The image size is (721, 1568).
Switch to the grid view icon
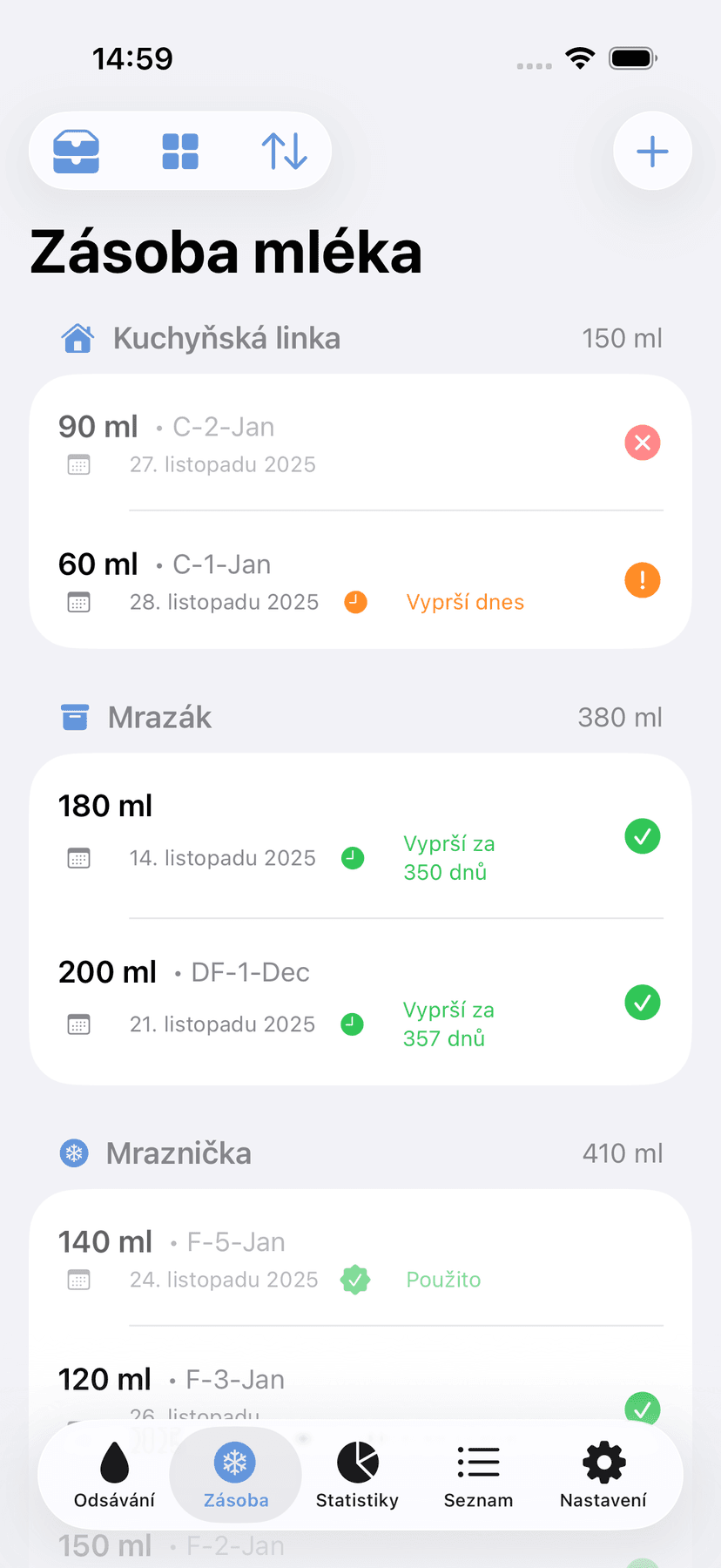[x=180, y=151]
